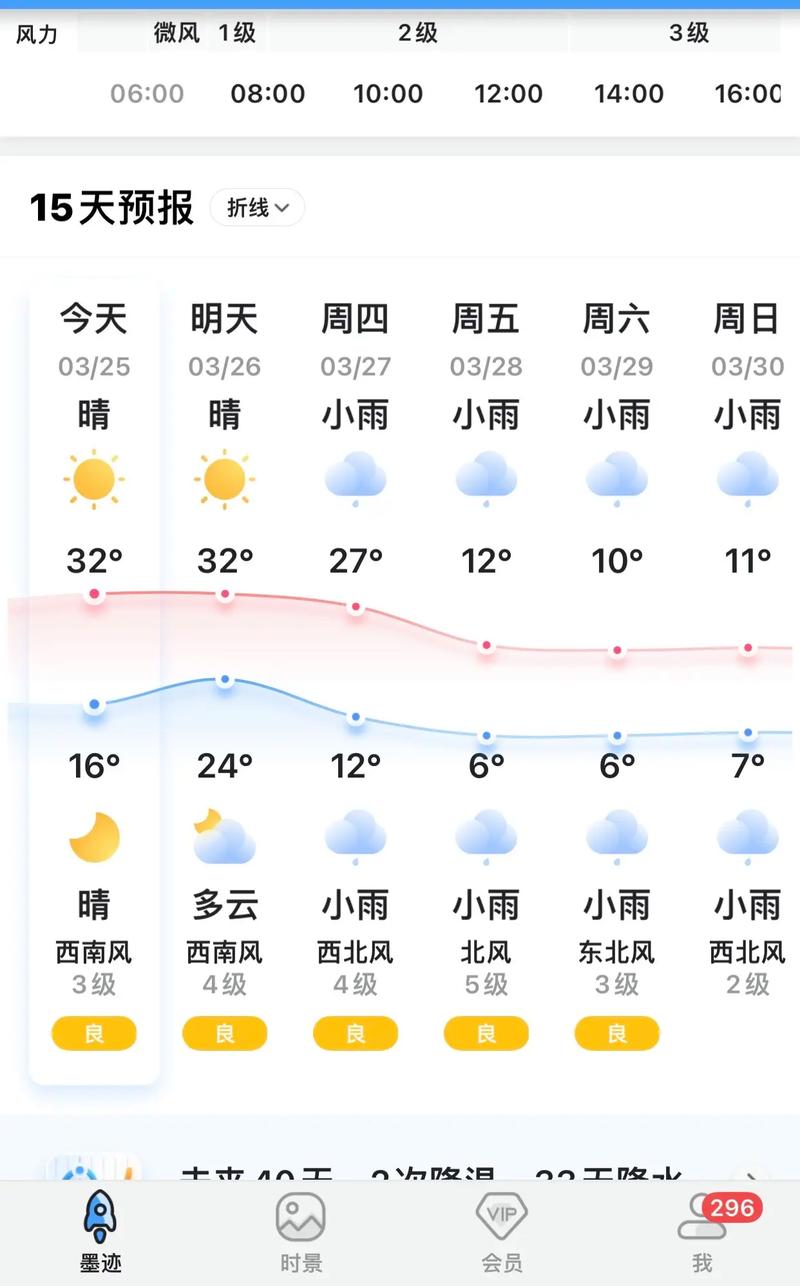The height and width of the screenshot is (1286, 800).
Task: Tap the rain cloud icon for 周四
Action: click(355, 480)
